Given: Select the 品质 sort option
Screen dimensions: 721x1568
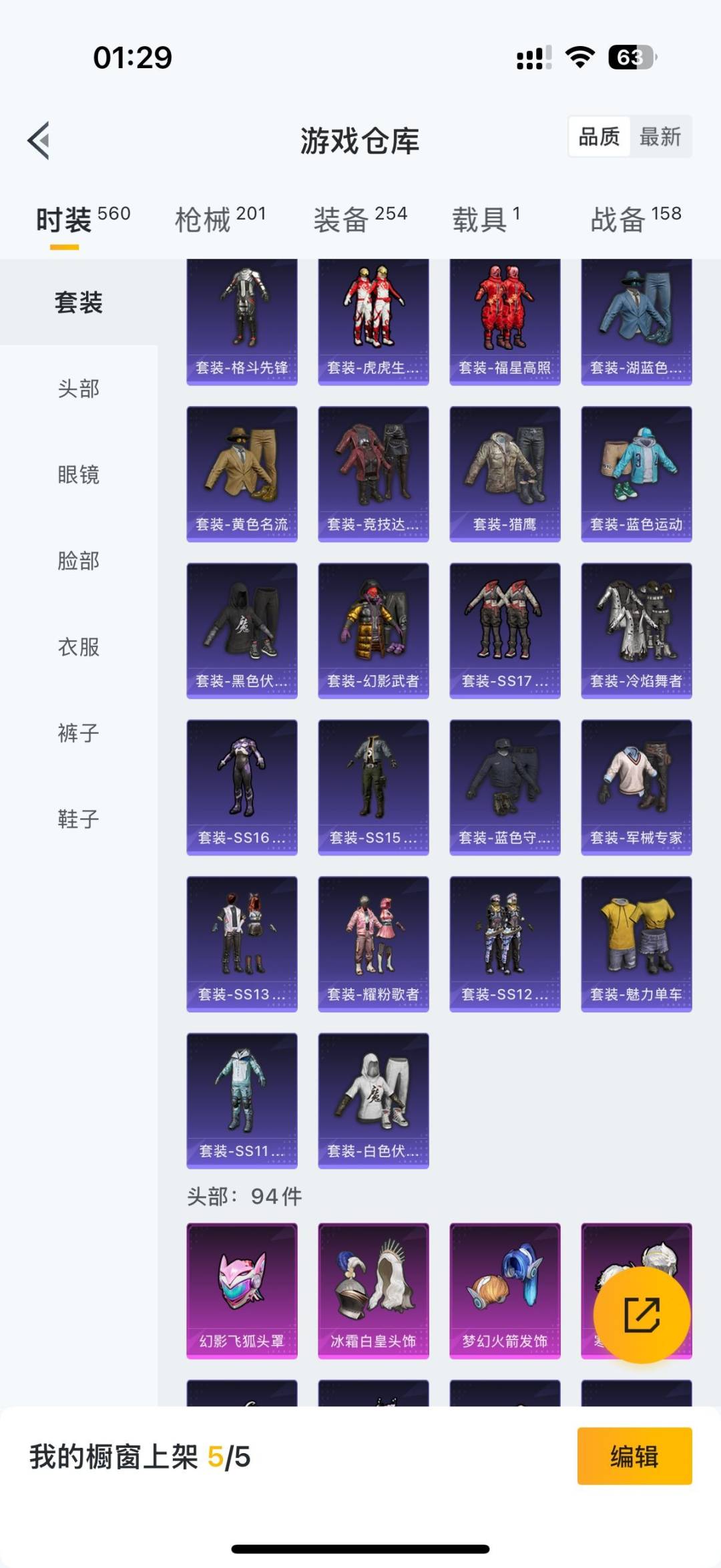Looking at the screenshot, I should (x=599, y=137).
